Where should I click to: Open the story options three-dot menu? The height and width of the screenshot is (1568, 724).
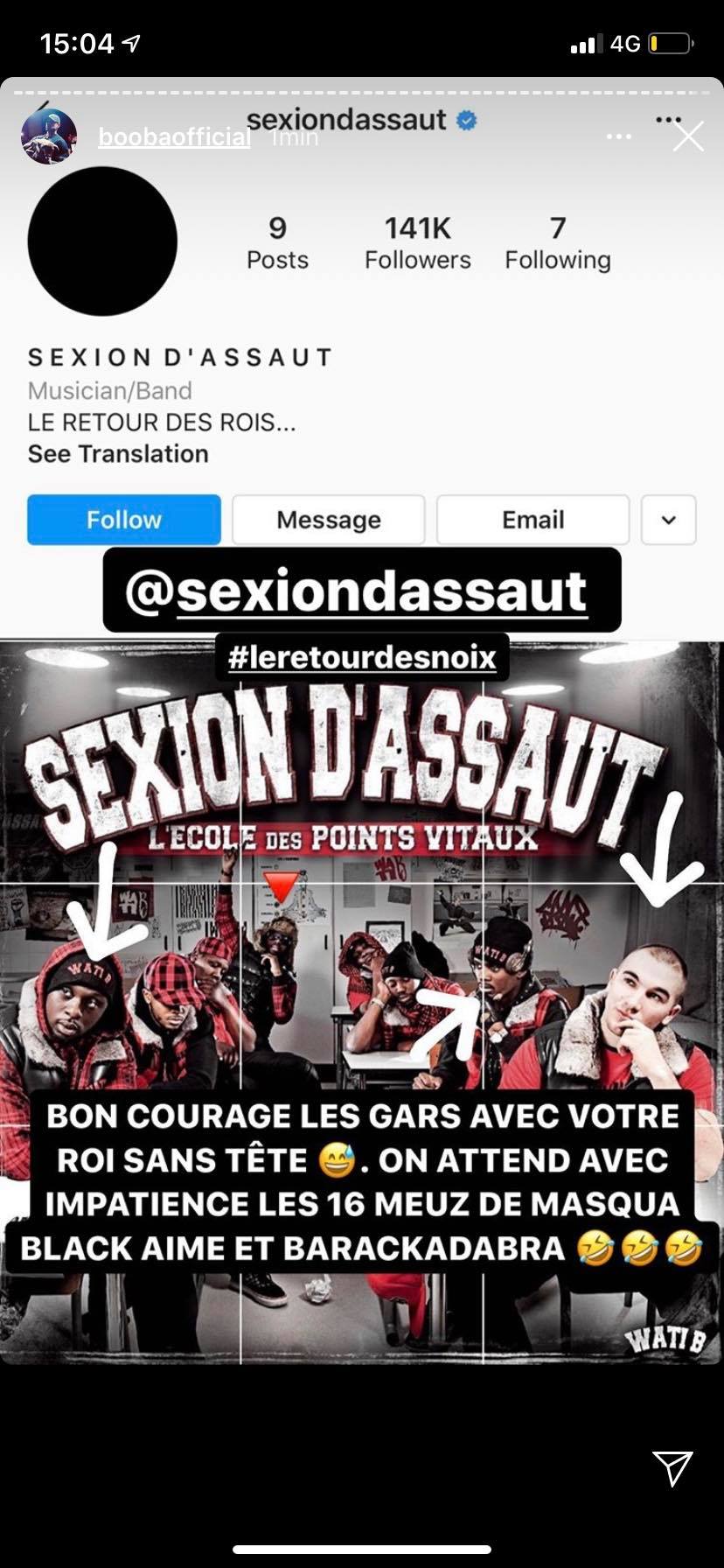tap(619, 136)
